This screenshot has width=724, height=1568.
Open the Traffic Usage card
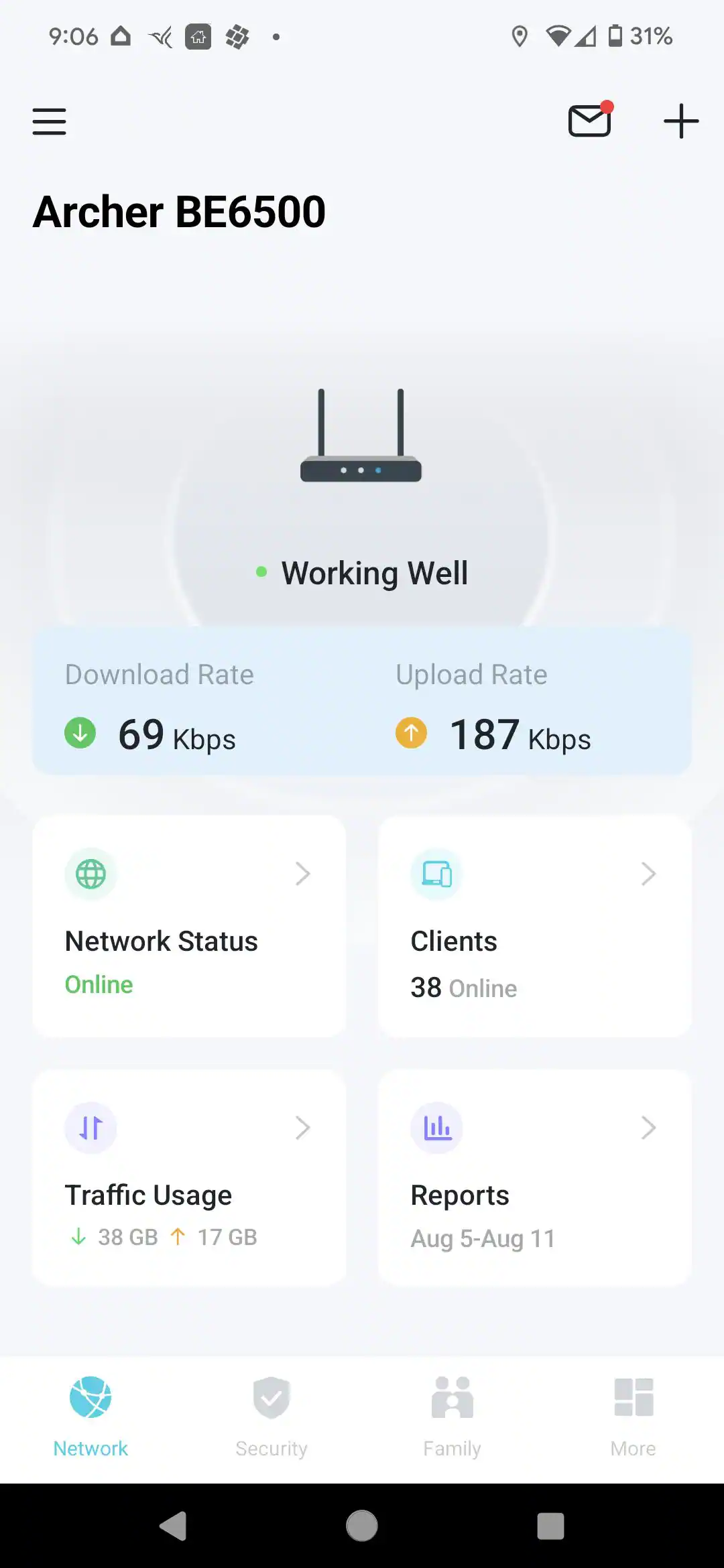coord(189,1178)
